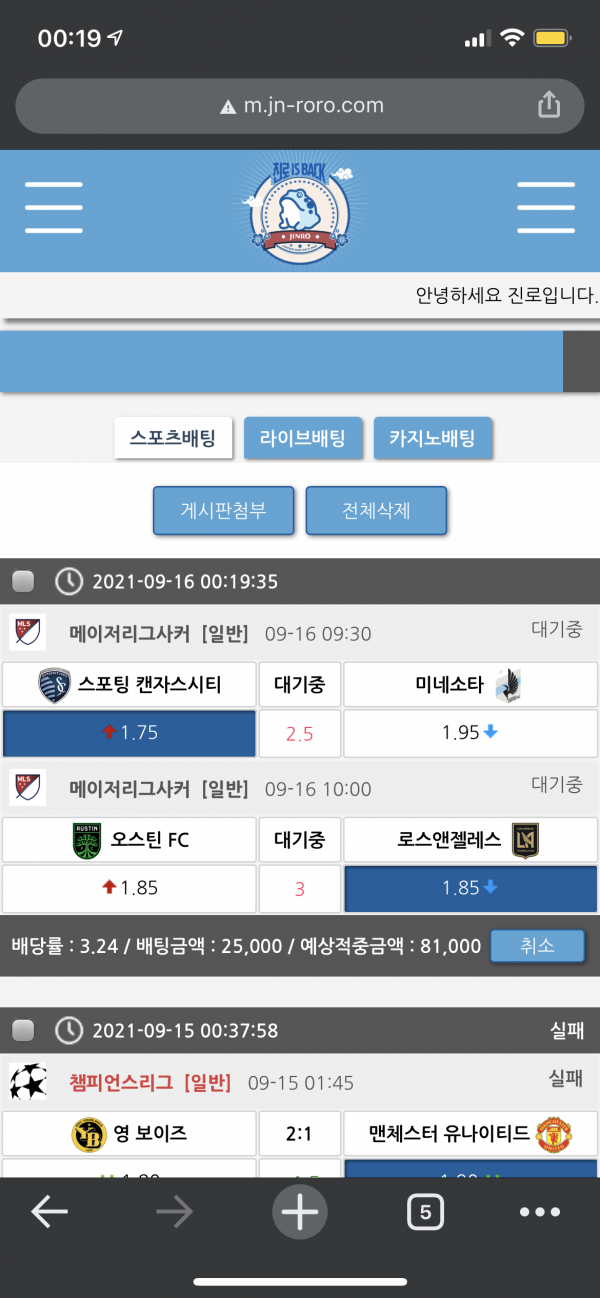The image size is (600, 1298).
Task: Tap the 게시판첨부 button
Action: pos(223,511)
